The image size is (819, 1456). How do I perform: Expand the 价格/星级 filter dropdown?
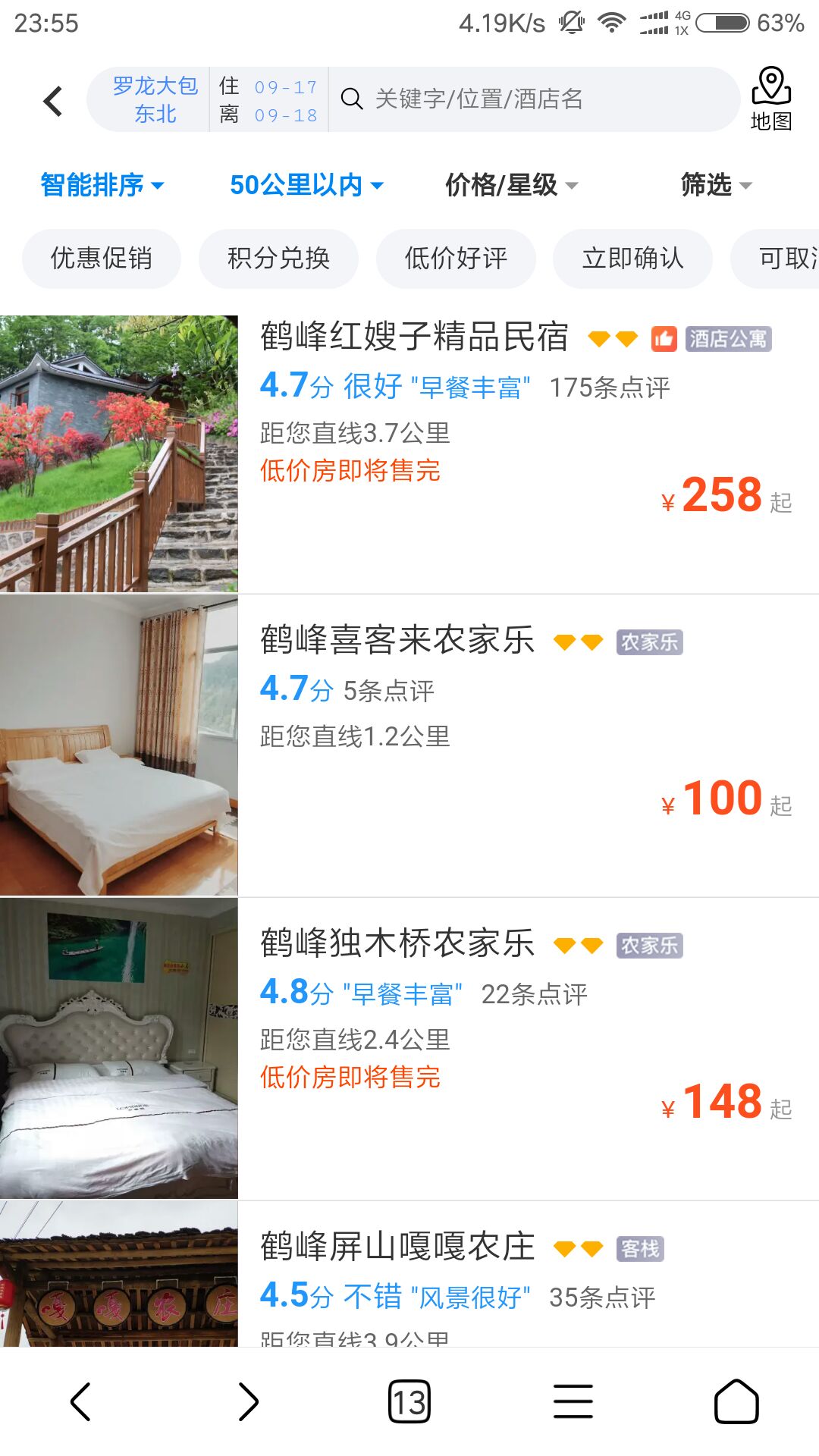click(x=512, y=185)
